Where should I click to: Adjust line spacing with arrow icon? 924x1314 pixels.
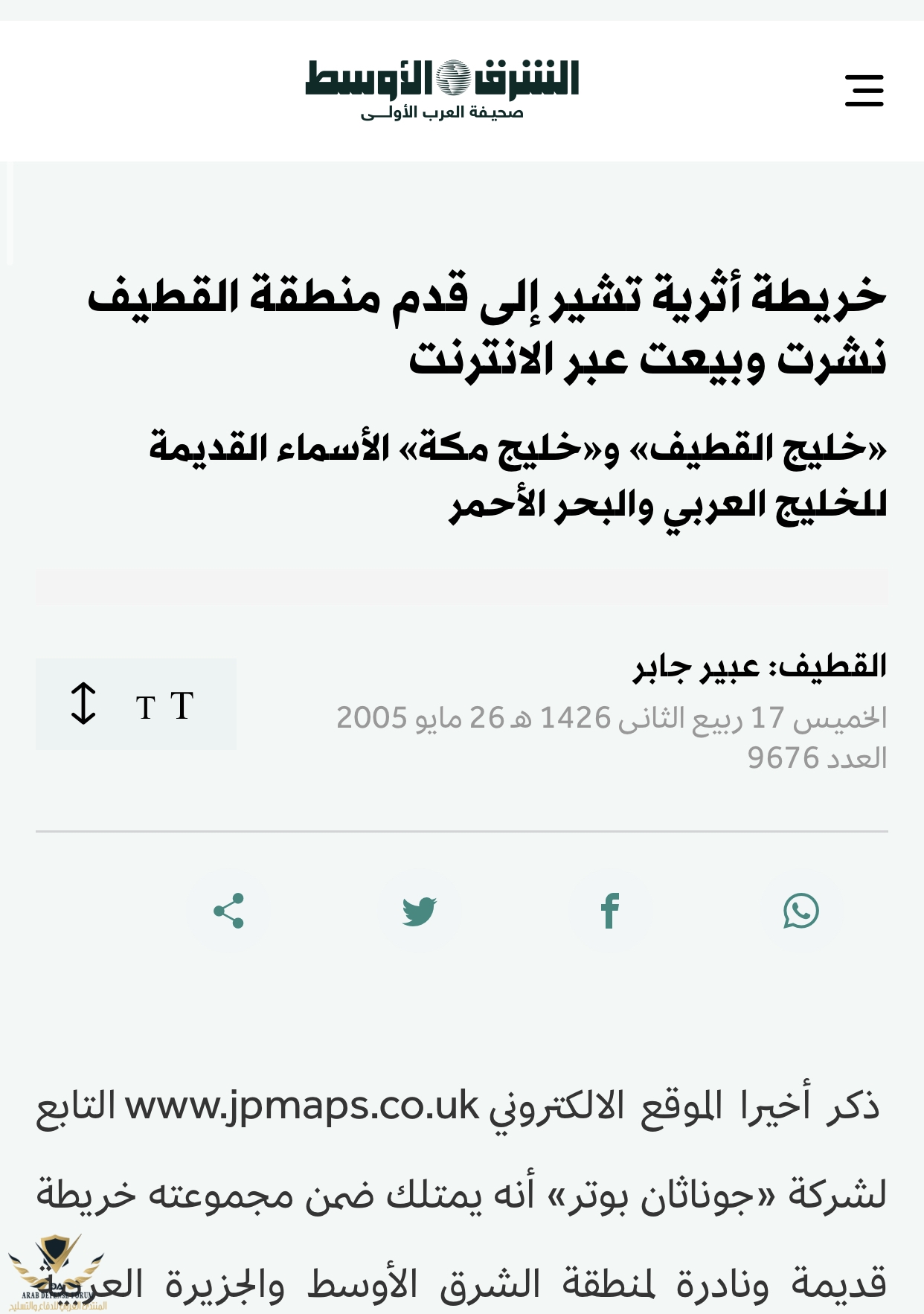coord(83,704)
